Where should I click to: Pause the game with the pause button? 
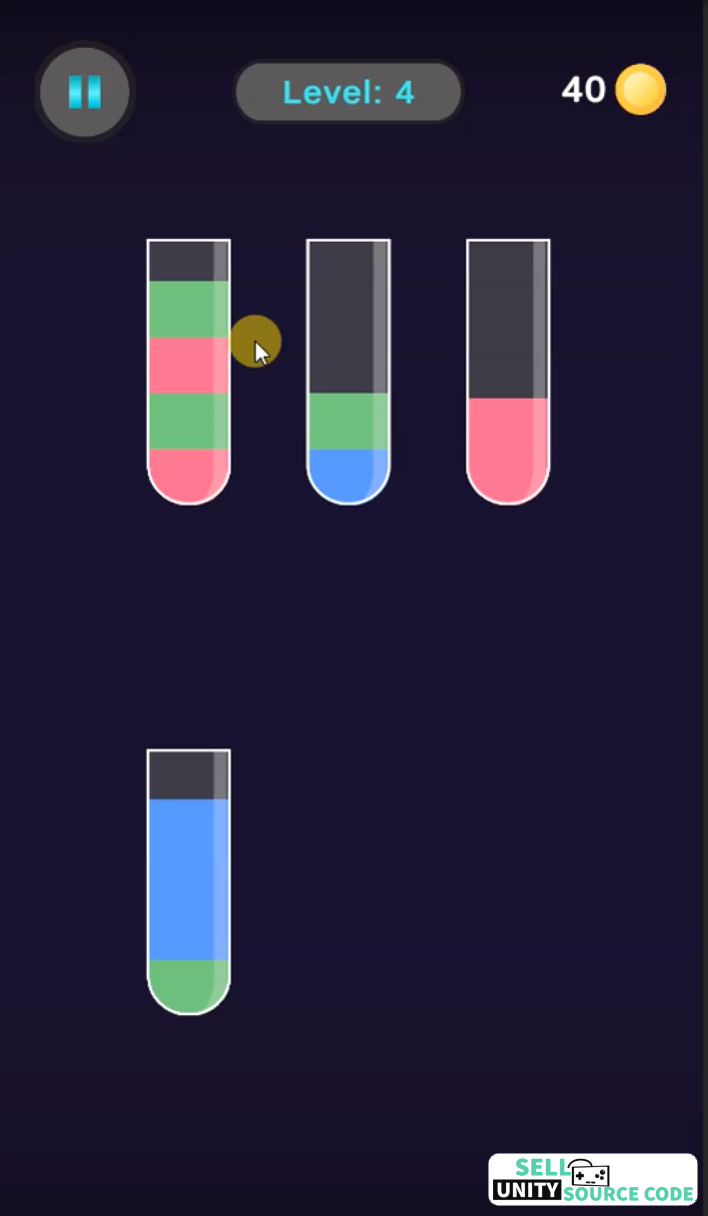click(x=85, y=92)
